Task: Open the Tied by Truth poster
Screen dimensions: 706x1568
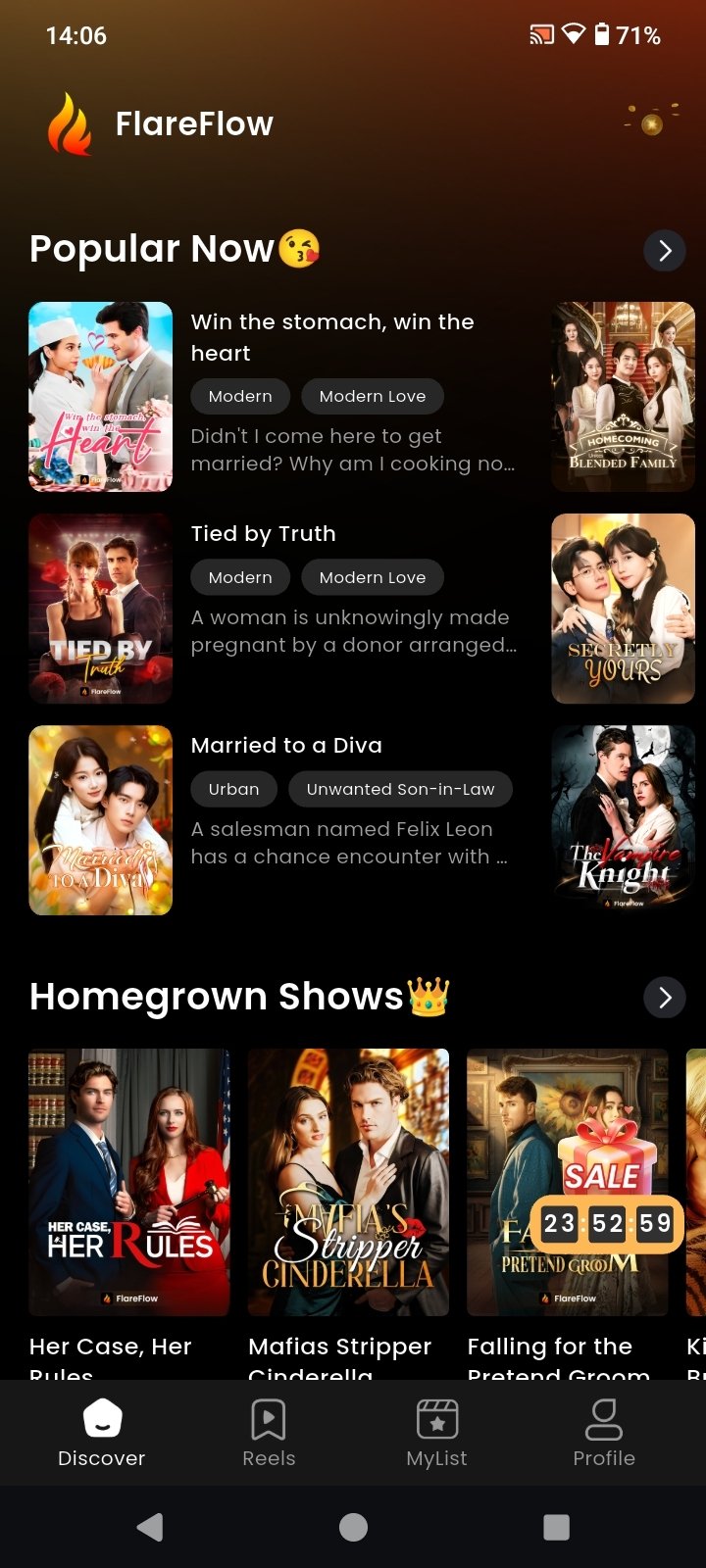Action: click(x=100, y=608)
